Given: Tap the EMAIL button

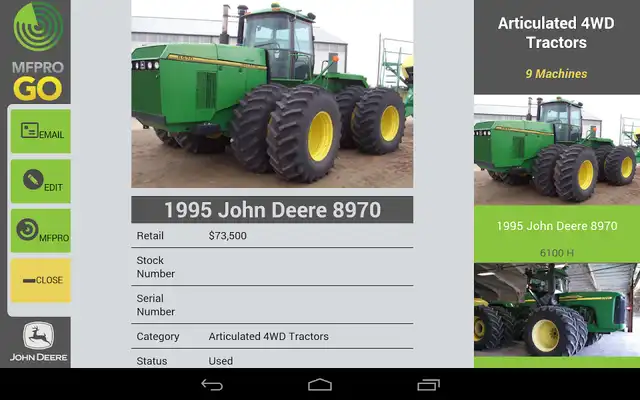Looking at the screenshot, I should point(40,132).
